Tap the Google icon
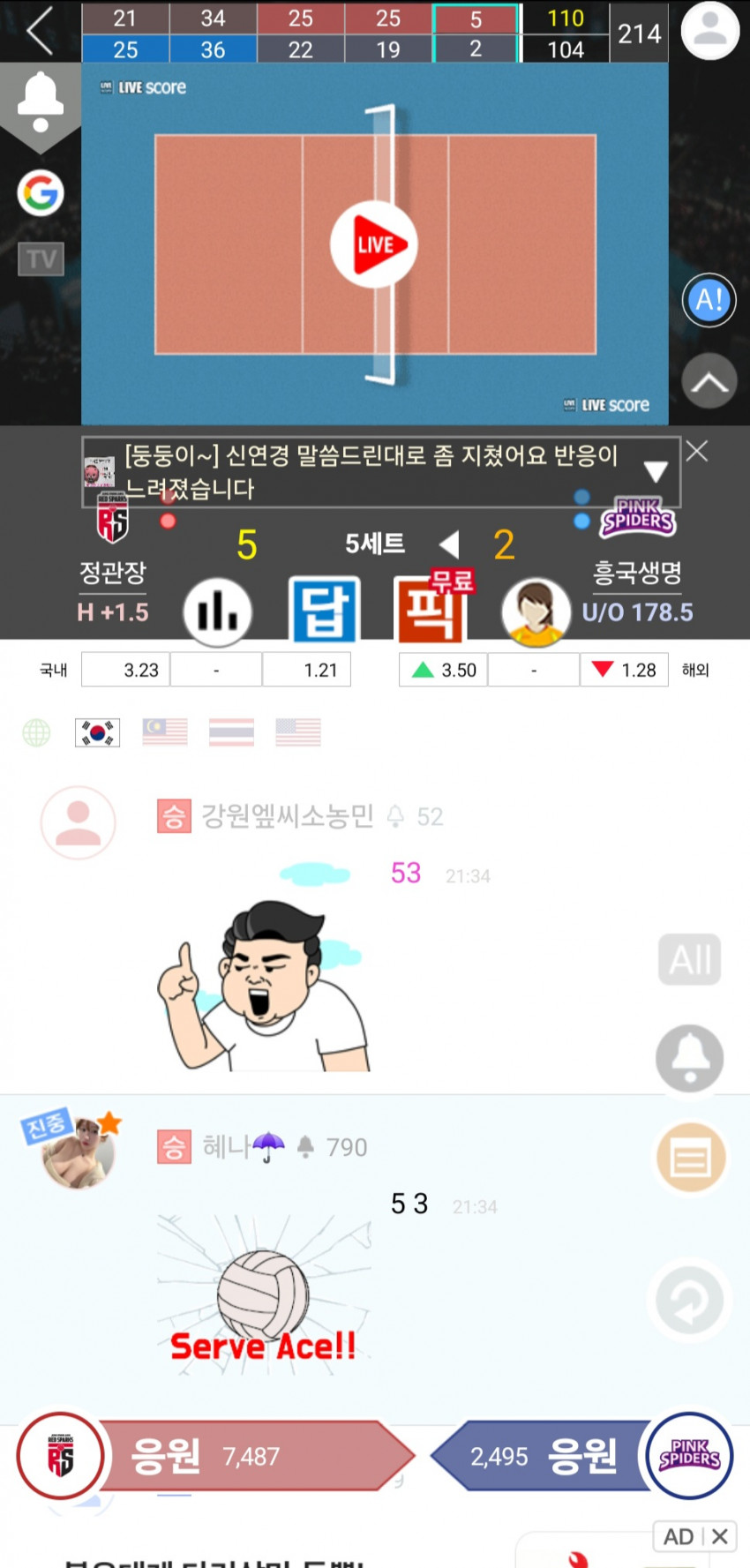This screenshot has width=750, height=1568. click(41, 192)
